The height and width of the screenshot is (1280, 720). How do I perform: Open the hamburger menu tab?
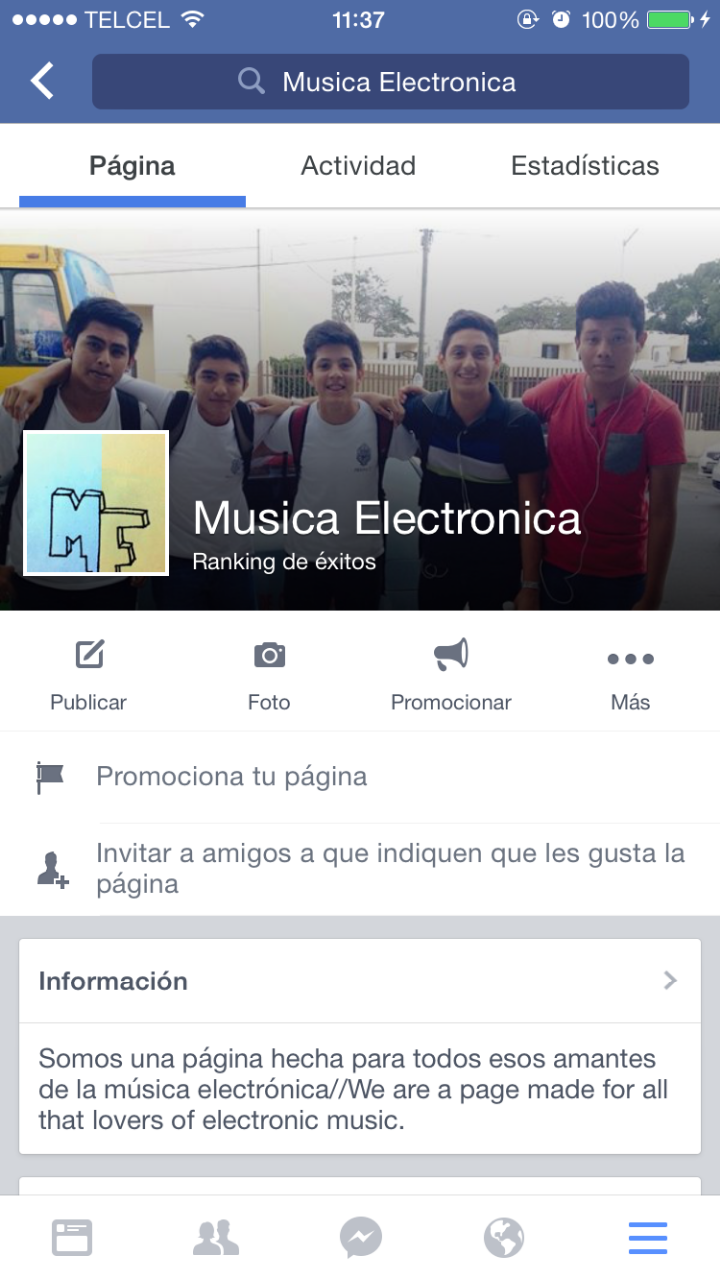[x=648, y=1238]
